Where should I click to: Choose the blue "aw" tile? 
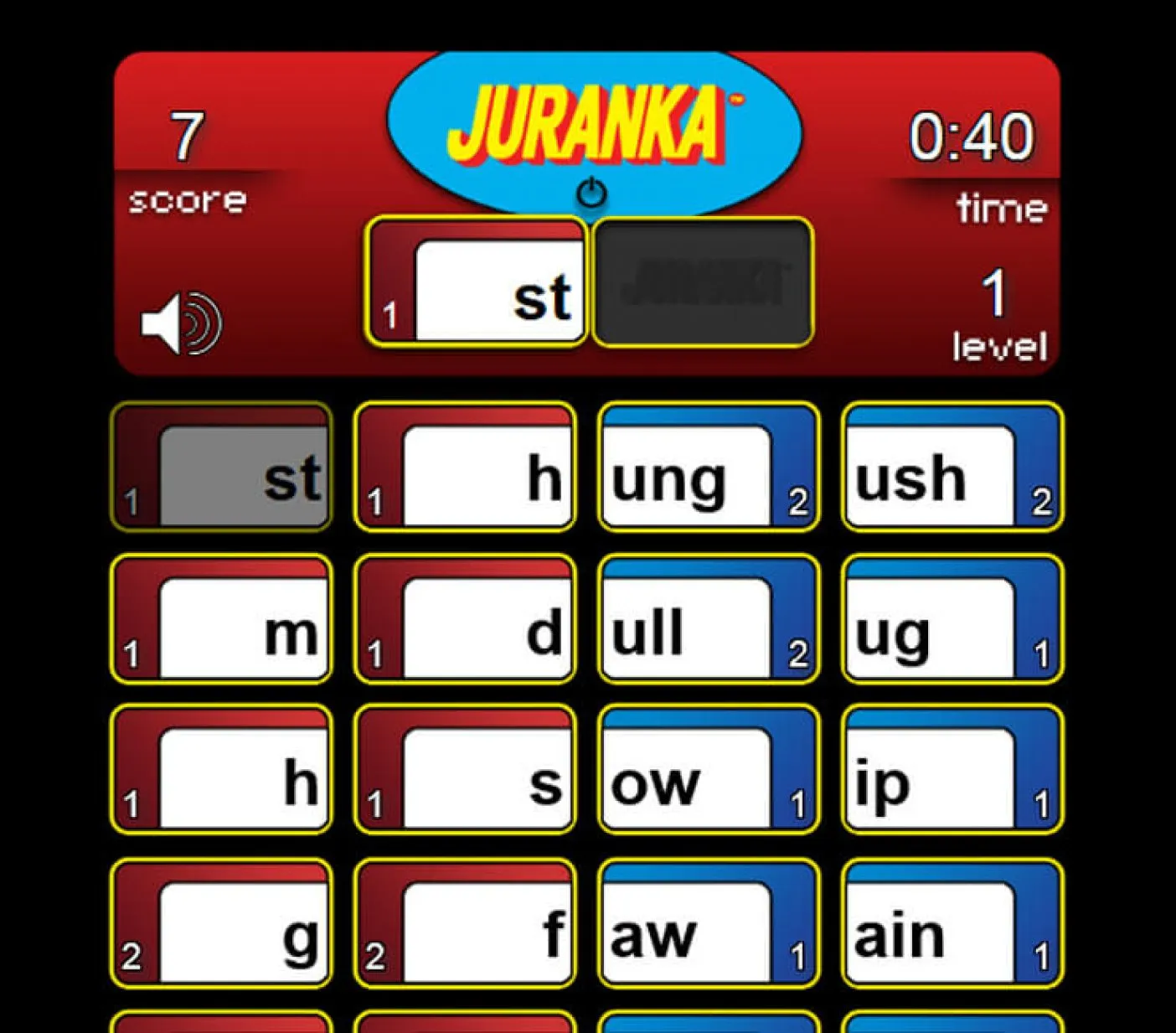pos(708,923)
